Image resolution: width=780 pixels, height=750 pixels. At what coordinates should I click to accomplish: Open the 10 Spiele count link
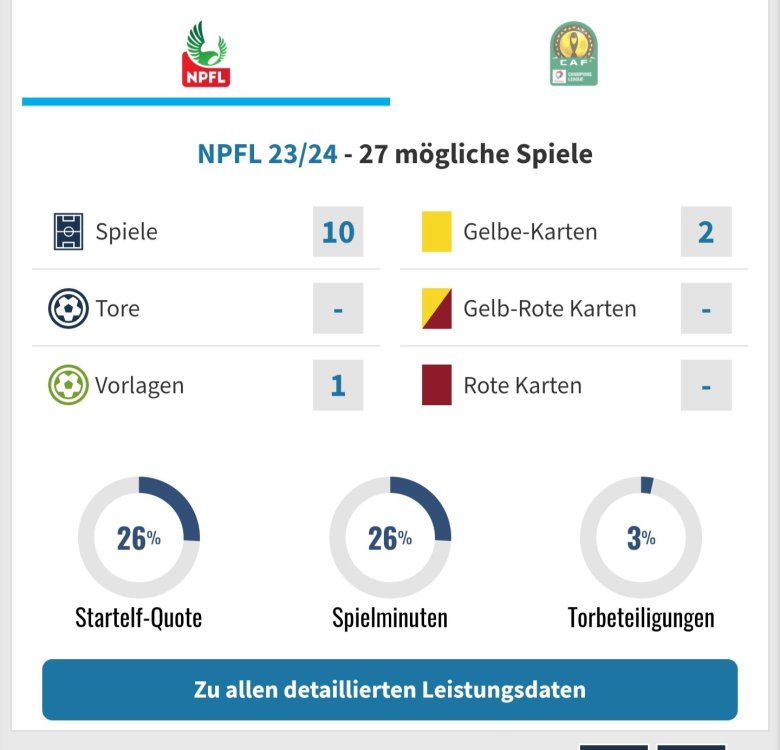pos(338,232)
